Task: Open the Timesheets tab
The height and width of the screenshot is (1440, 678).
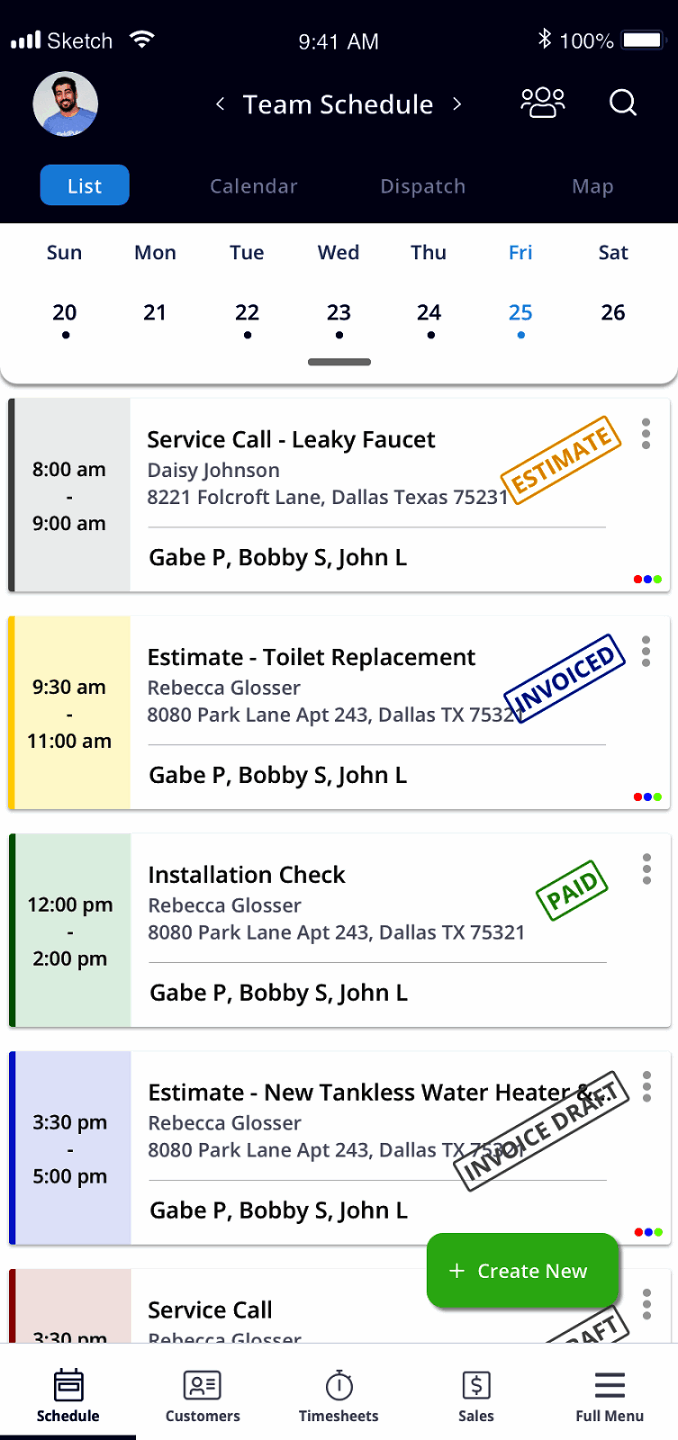Action: coord(339,1396)
